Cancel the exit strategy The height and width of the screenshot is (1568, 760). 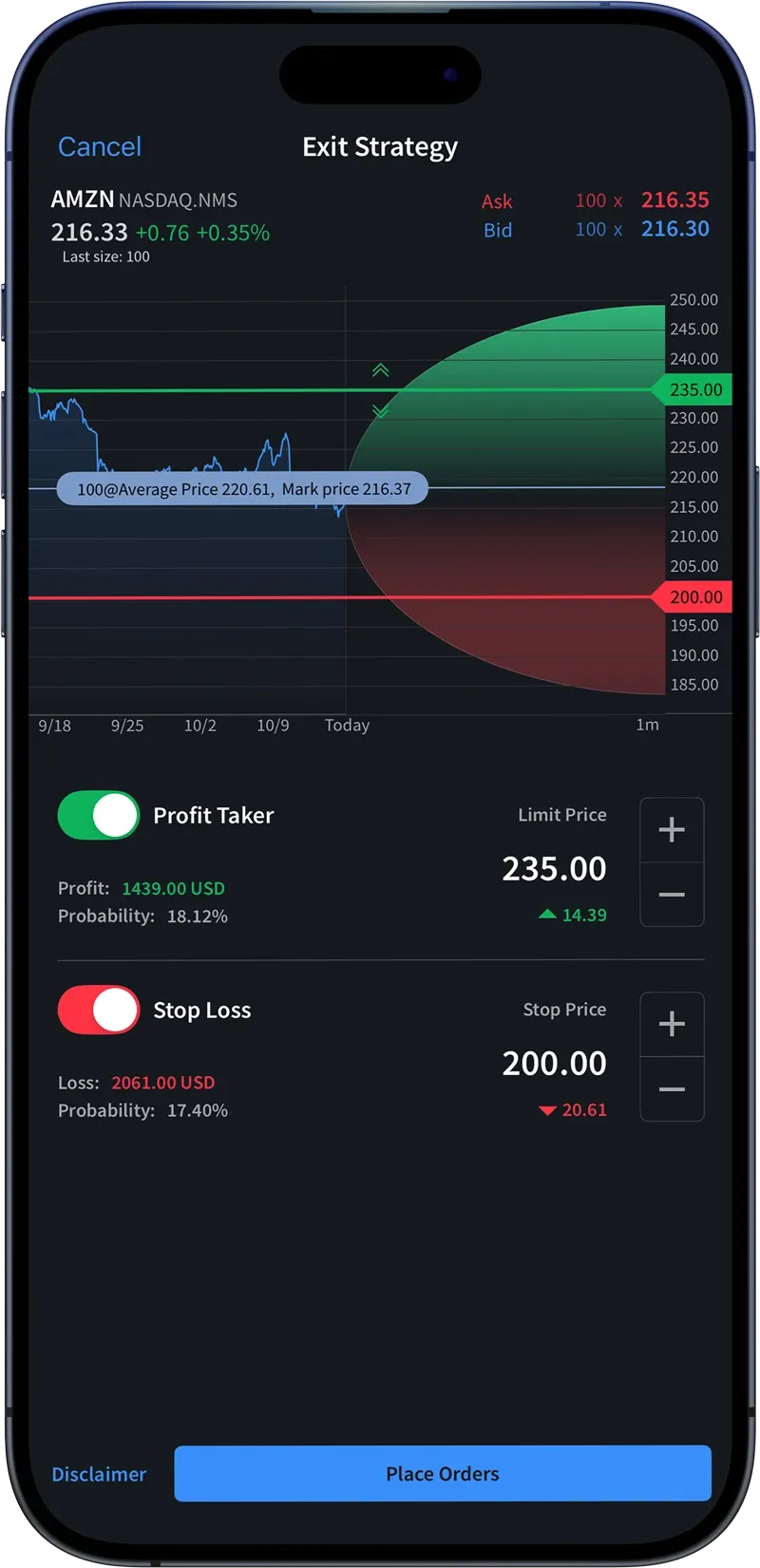pos(100,146)
